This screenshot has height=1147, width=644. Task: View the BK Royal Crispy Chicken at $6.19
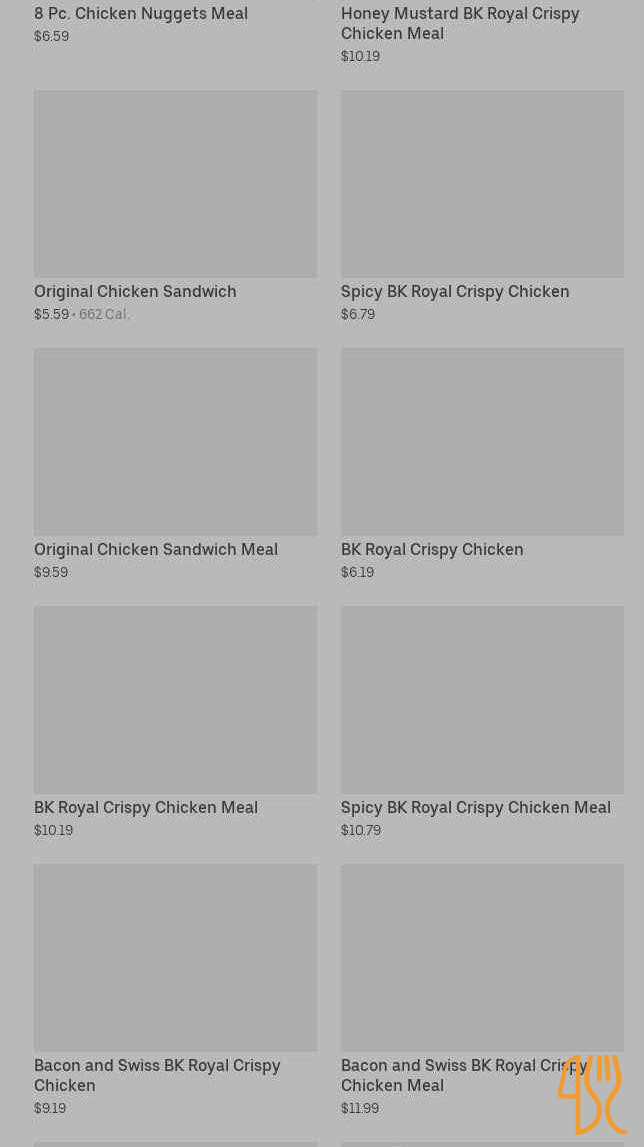pos(482,442)
